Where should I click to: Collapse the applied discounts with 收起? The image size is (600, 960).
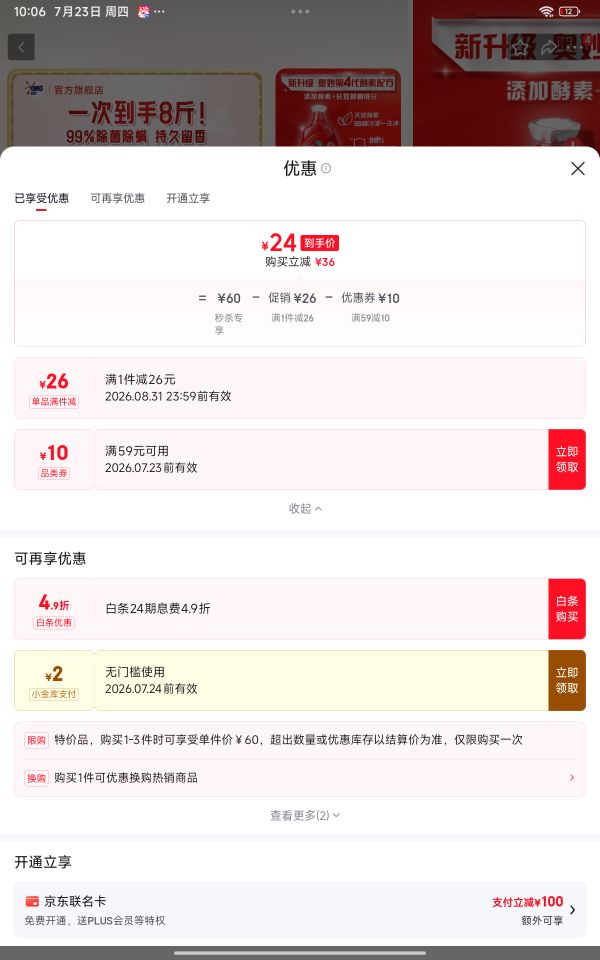(305, 508)
